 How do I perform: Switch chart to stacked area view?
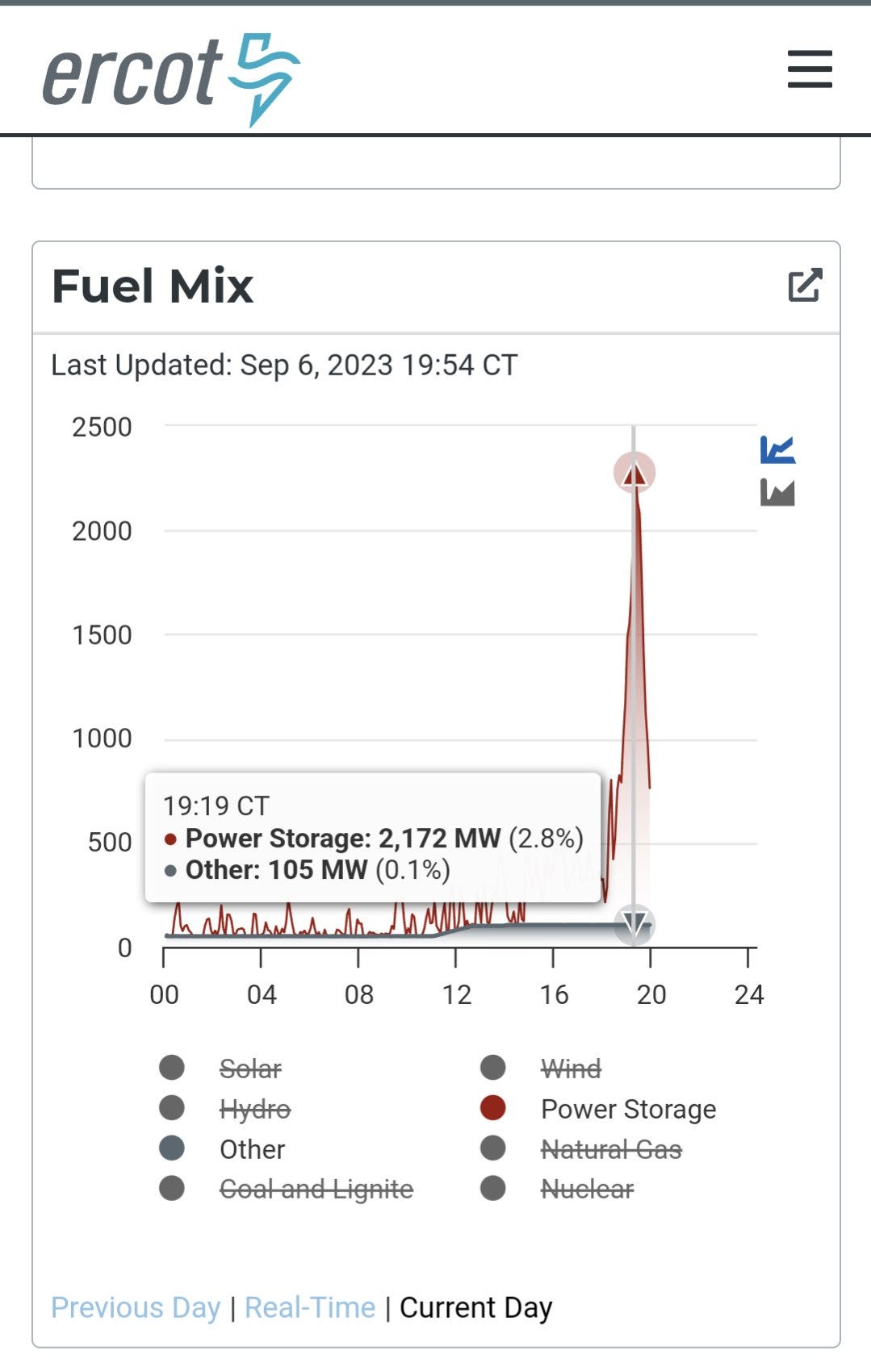point(777,492)
